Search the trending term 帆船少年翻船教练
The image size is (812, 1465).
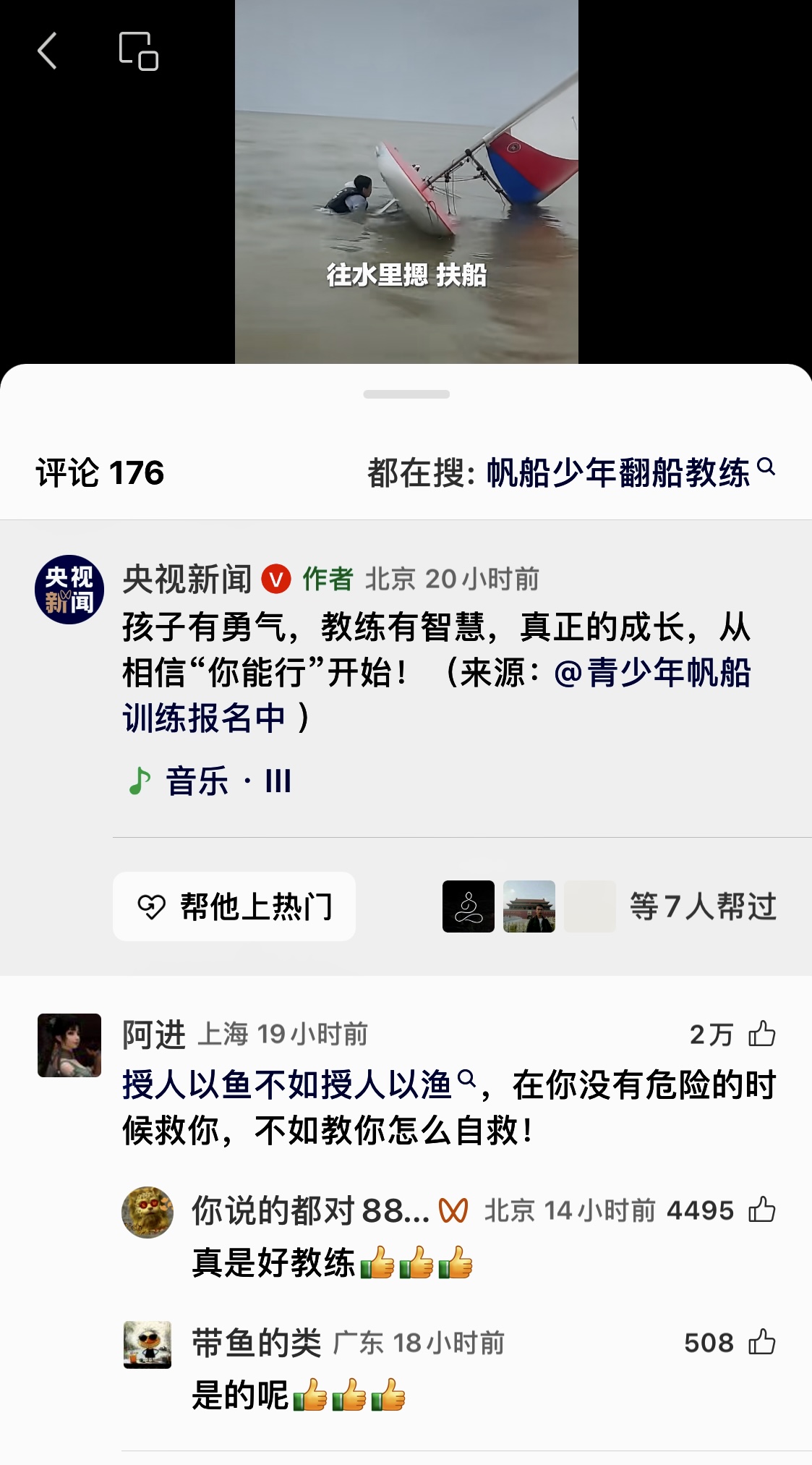coord(629,473)
